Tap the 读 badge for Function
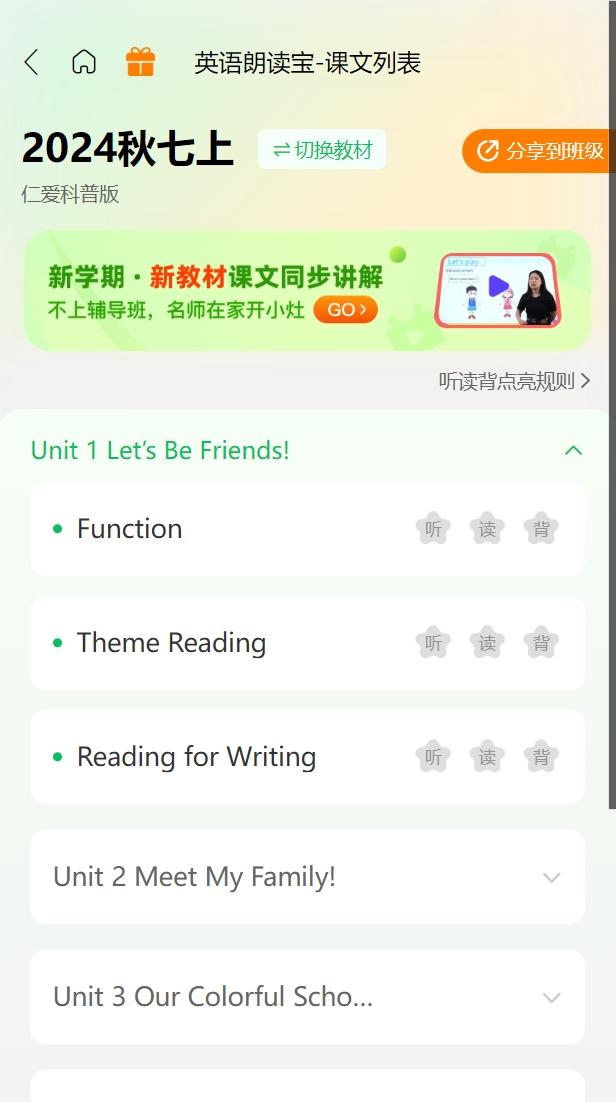 point(487,529)
